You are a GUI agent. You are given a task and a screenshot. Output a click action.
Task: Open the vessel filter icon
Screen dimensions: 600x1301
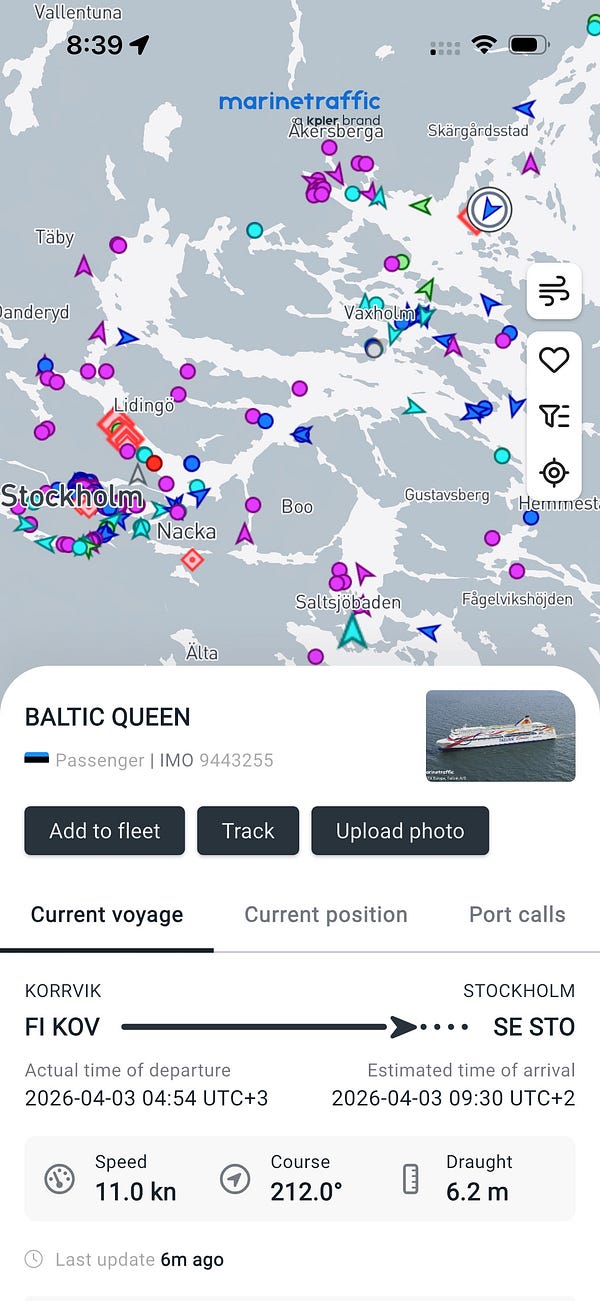click(554, 416)
